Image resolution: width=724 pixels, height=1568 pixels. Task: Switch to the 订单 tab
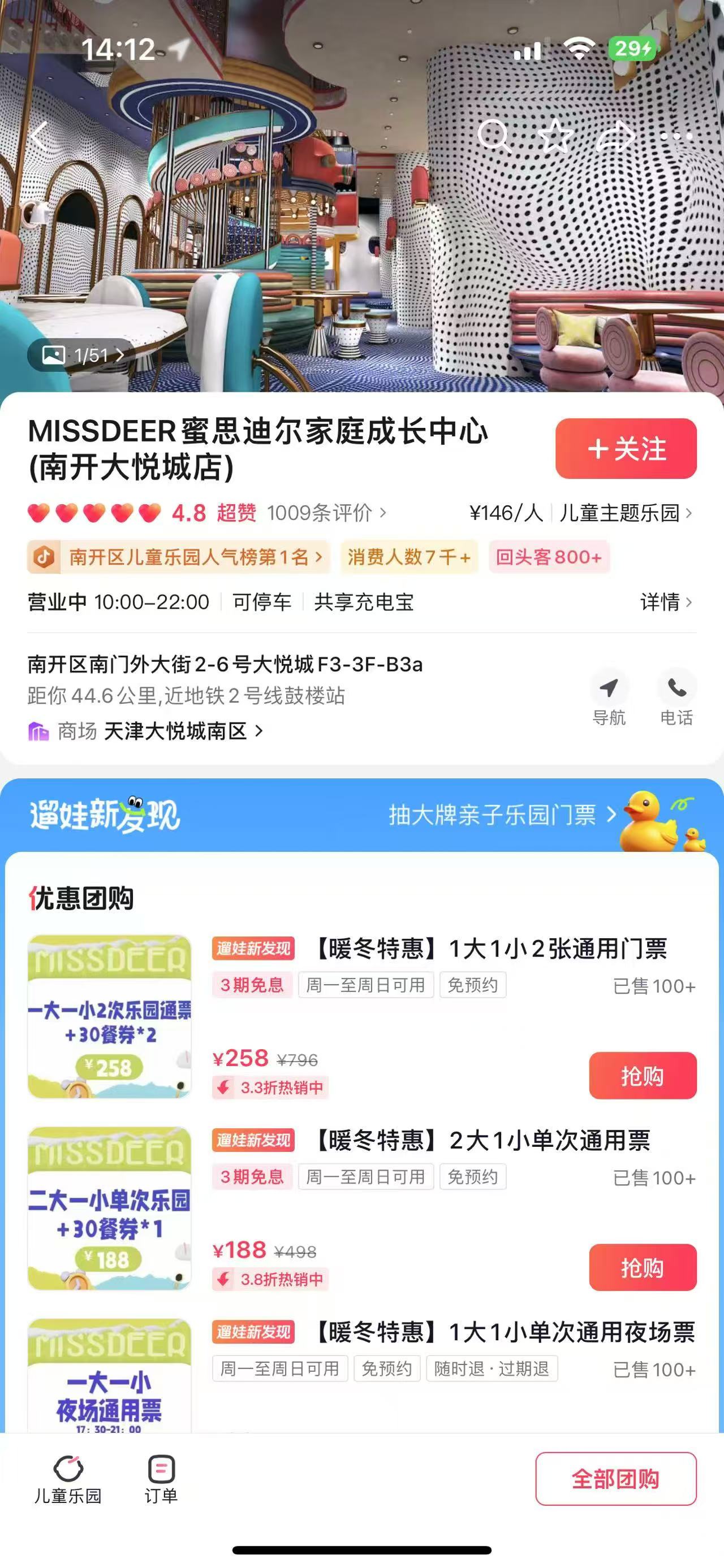point(161,1478)
